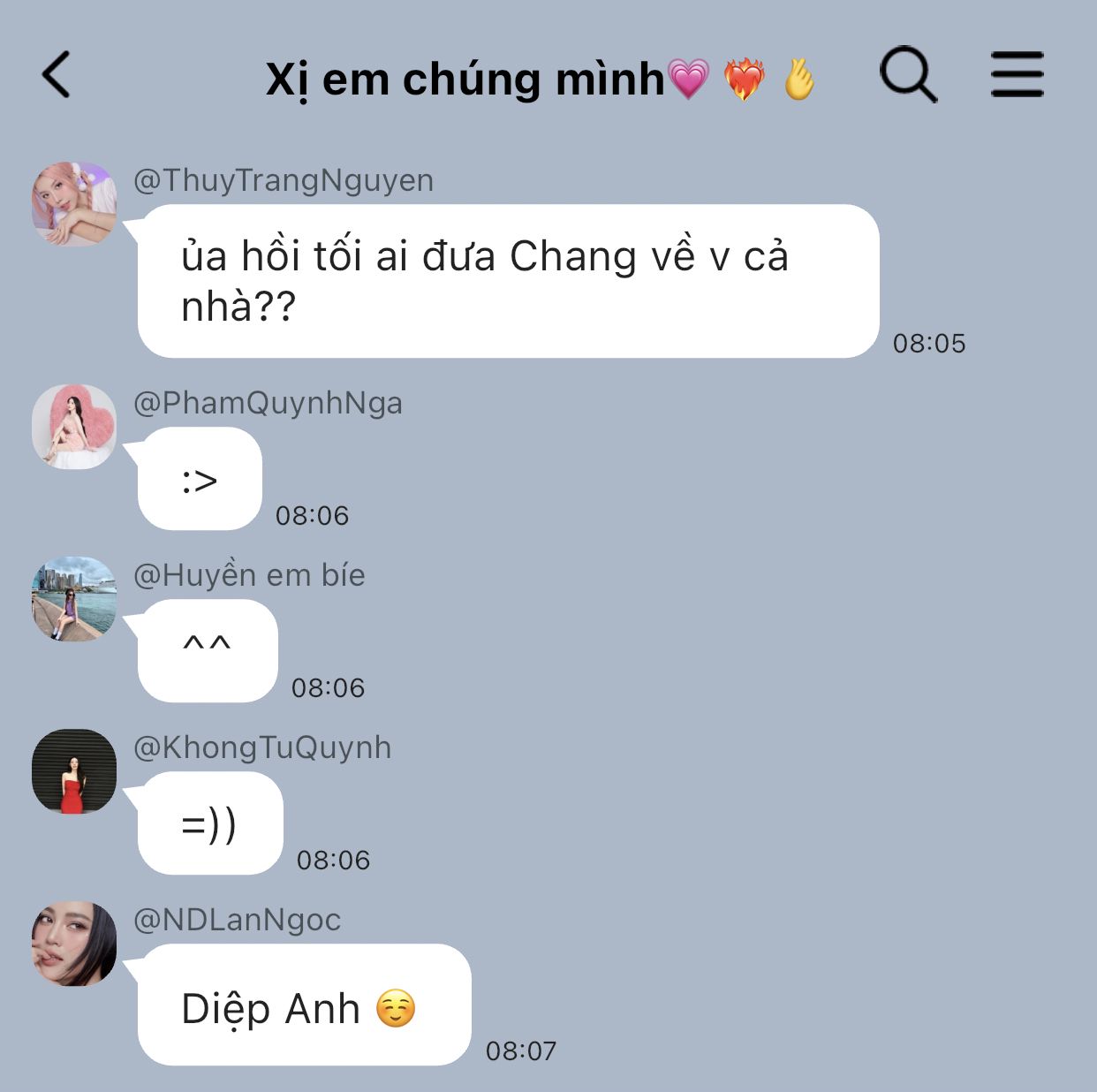View NDLanNgoc's profile picture
This screenshot has height=1092, width=1097.
(74, 944)
